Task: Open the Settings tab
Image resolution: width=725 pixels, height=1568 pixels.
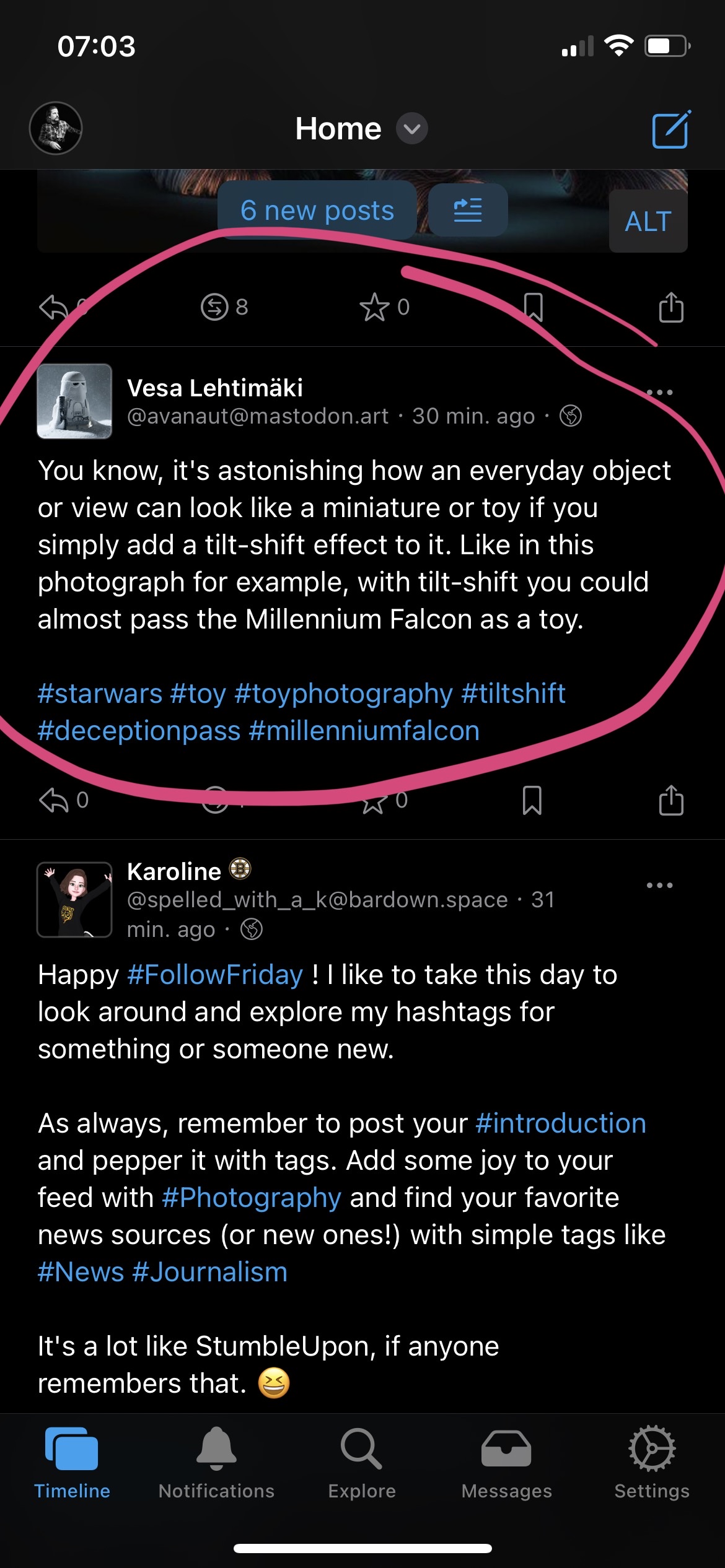Action: (x=651, y=1463)
